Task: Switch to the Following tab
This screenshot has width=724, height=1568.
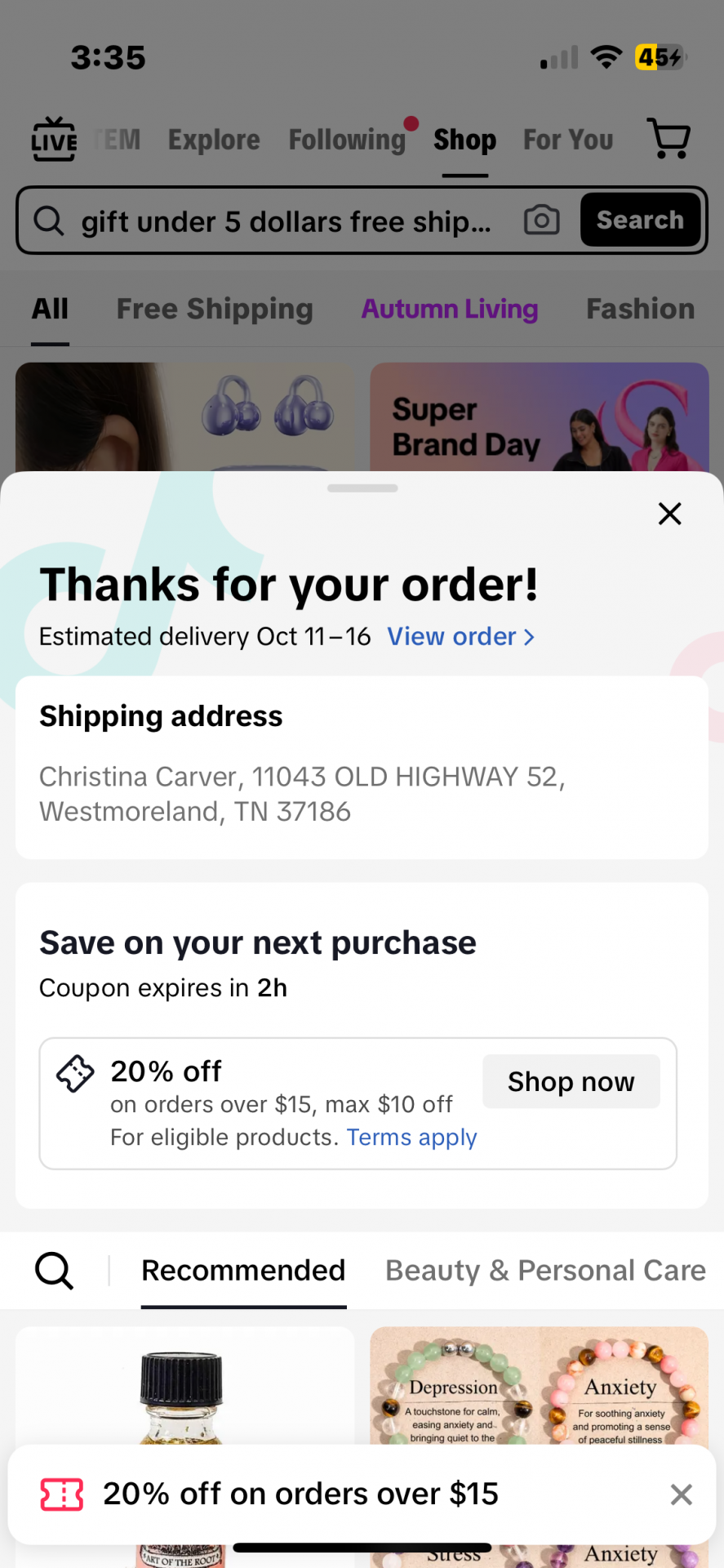Action: [x=347, y=140]
